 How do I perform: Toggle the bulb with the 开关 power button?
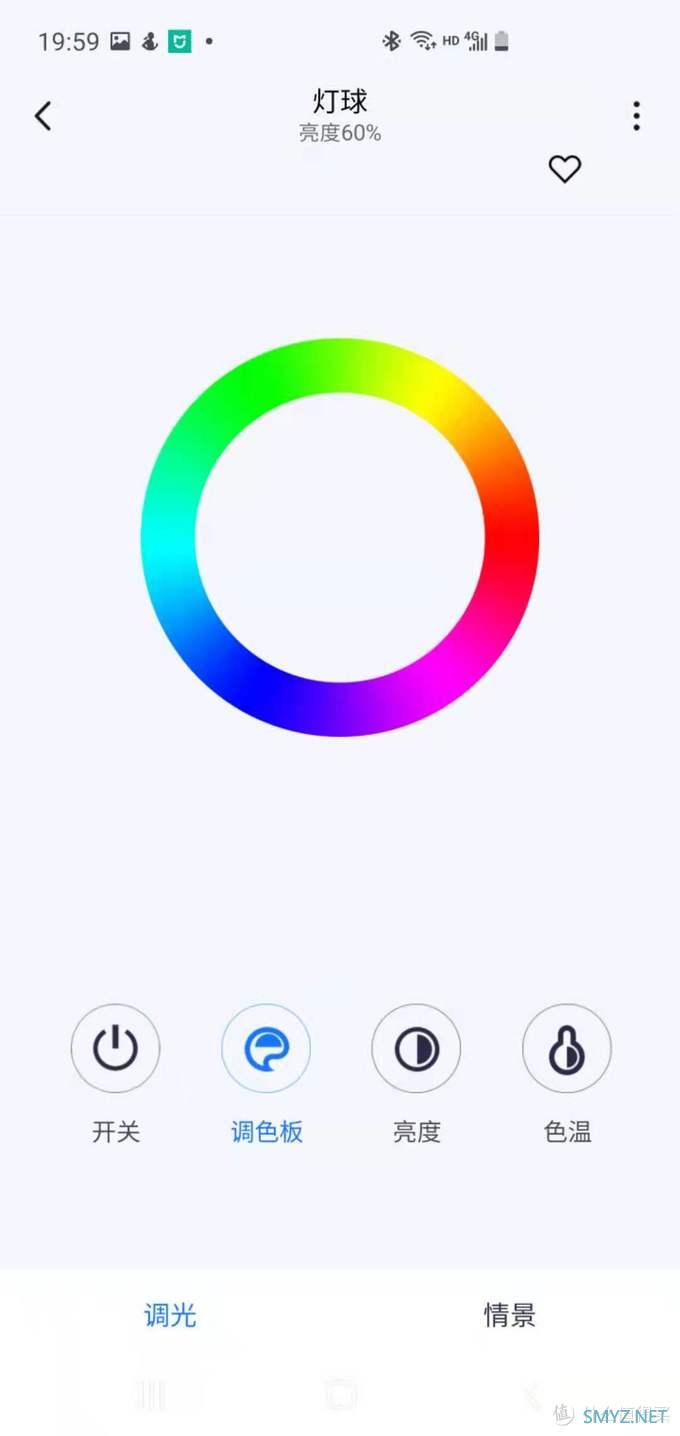[115, 1049]
